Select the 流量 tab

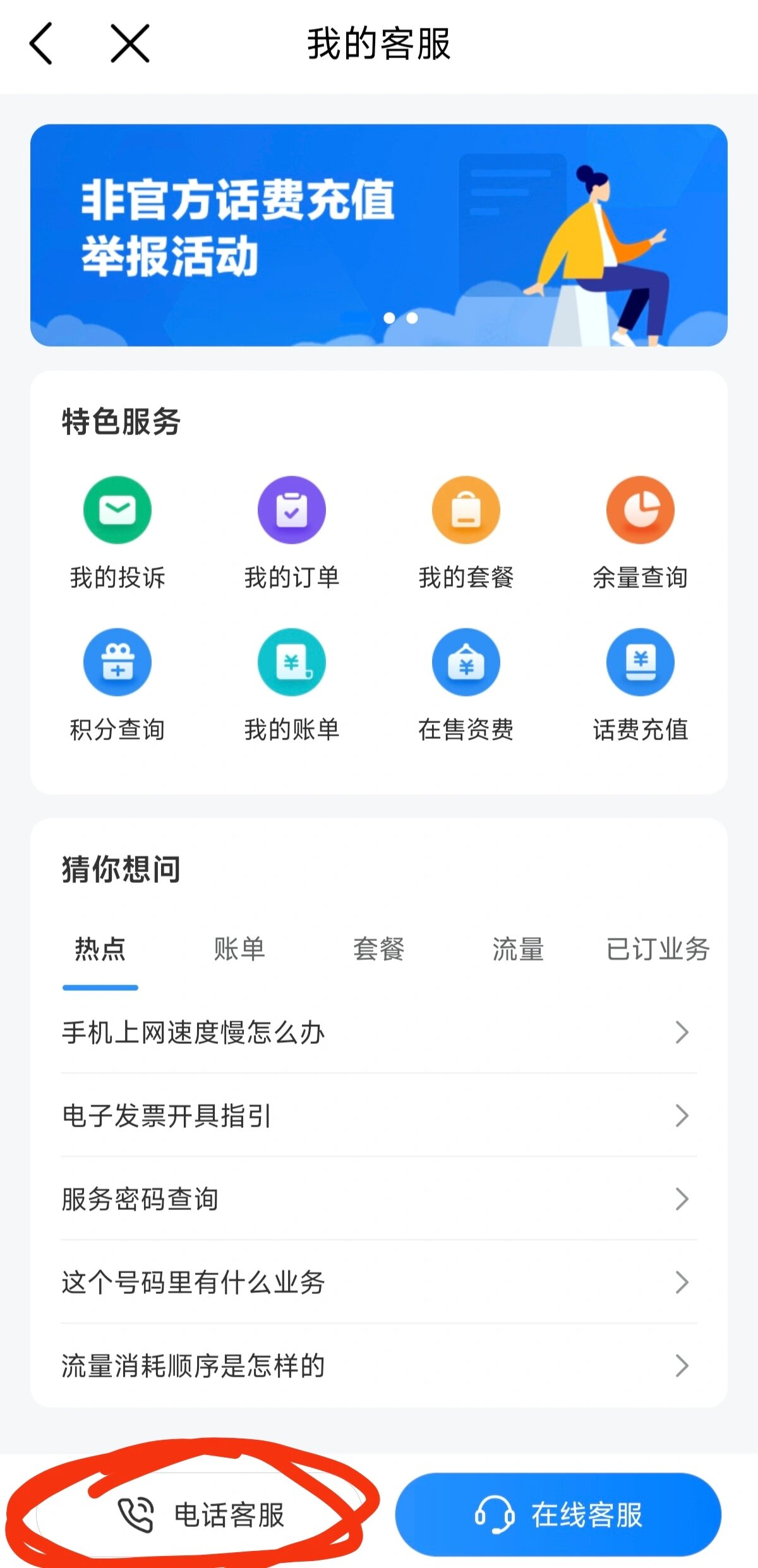pos(518,949)
